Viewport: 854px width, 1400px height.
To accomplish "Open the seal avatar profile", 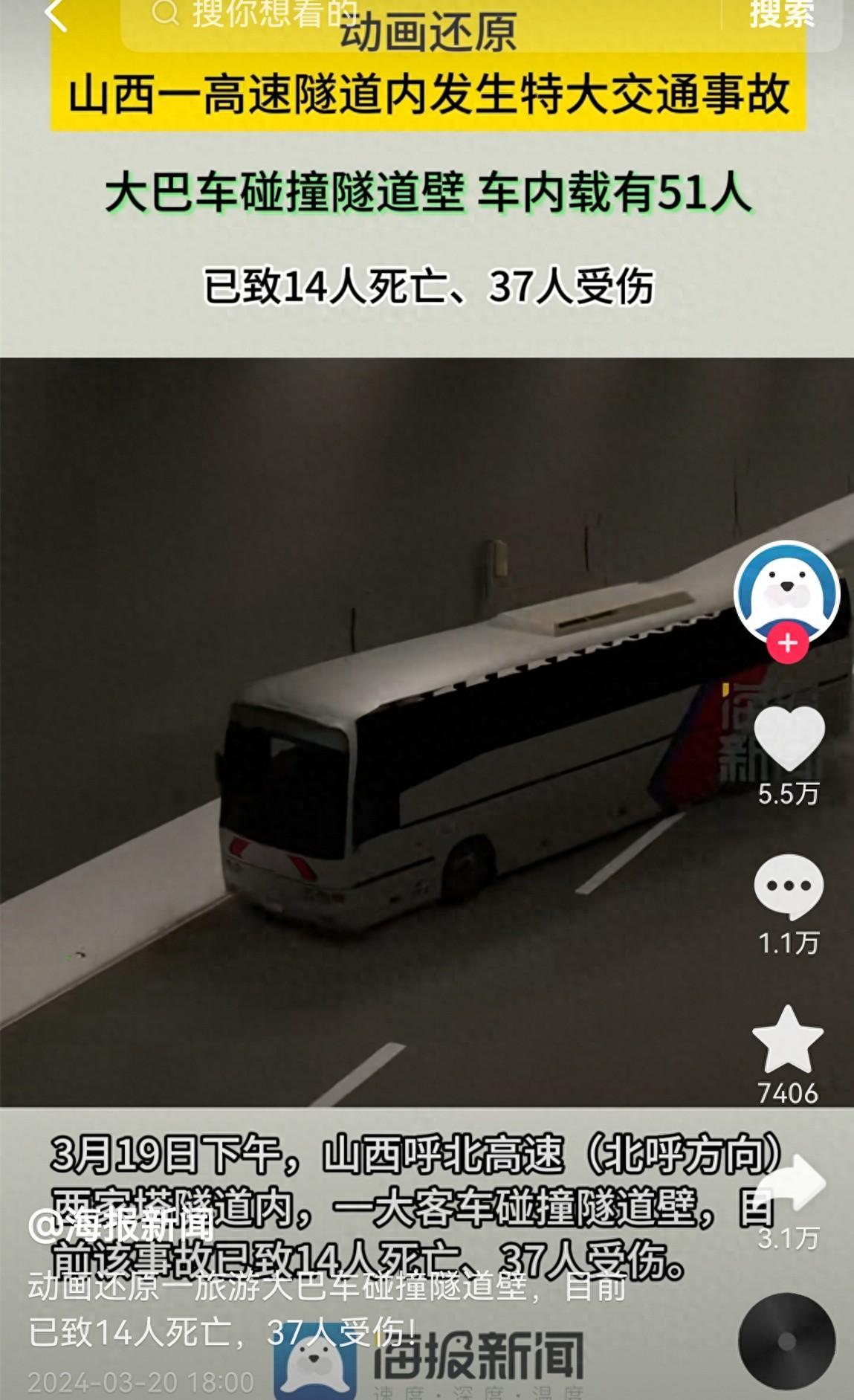I will 787,592.
